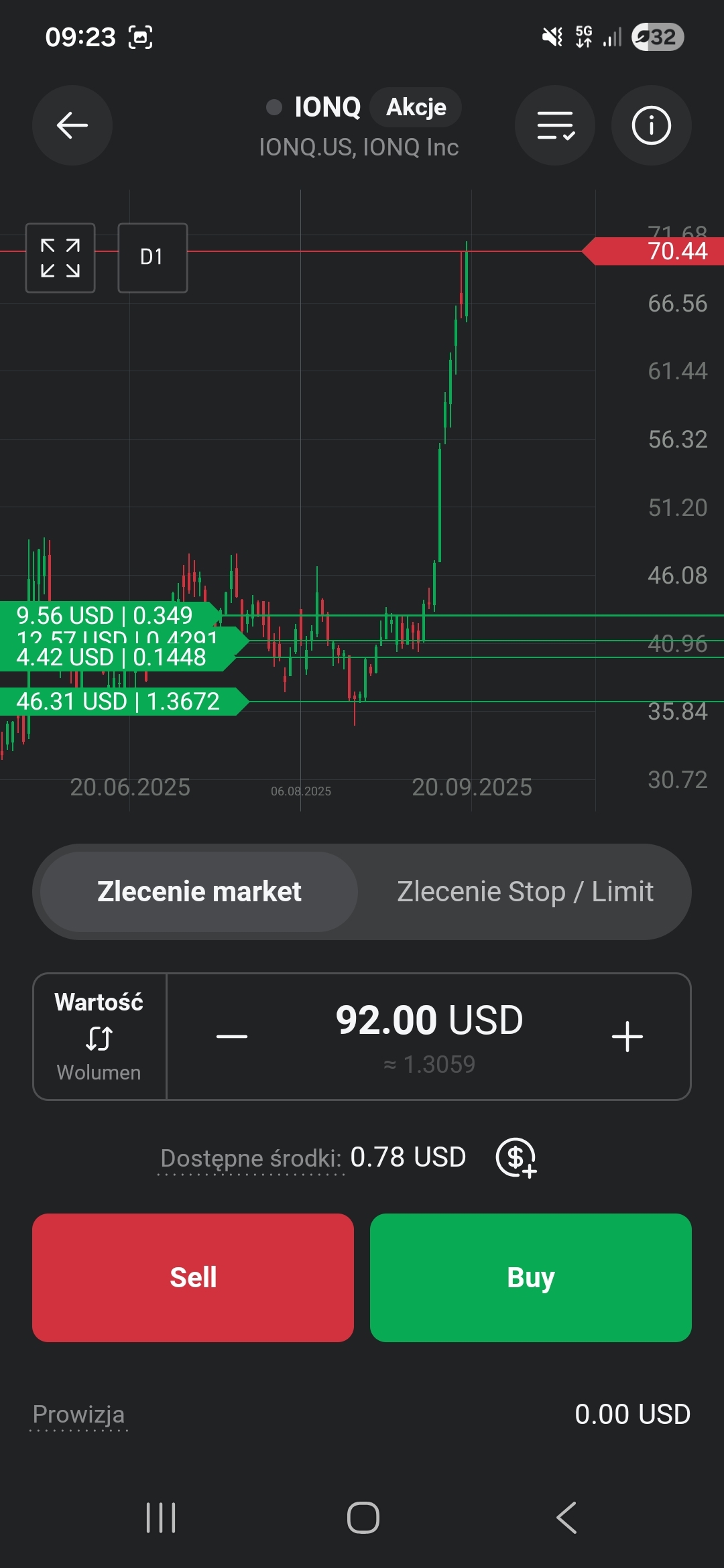
Task: Increase the order value with plus
Action: 627,1037
